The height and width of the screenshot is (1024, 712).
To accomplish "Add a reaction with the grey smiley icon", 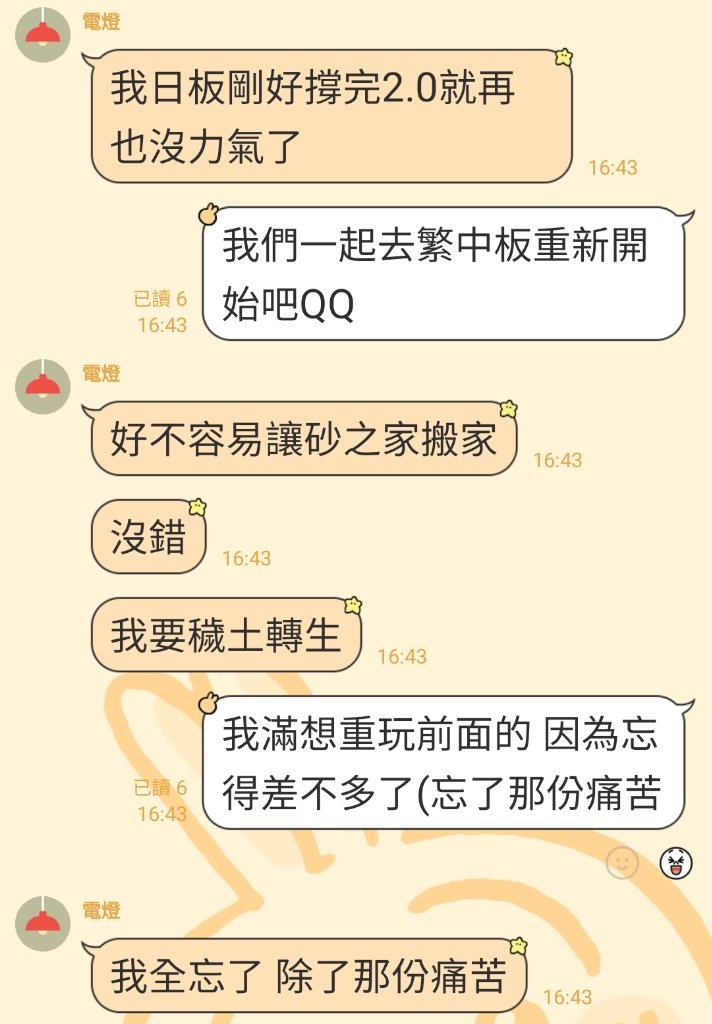I will point(622,862).
